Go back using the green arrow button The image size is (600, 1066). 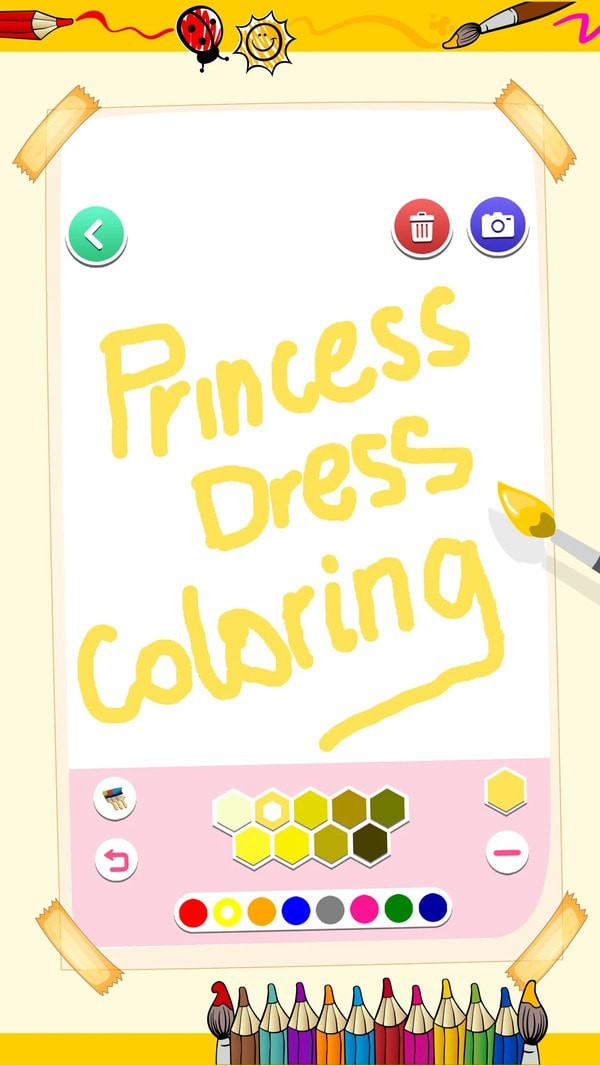click(x=96, y=235)
